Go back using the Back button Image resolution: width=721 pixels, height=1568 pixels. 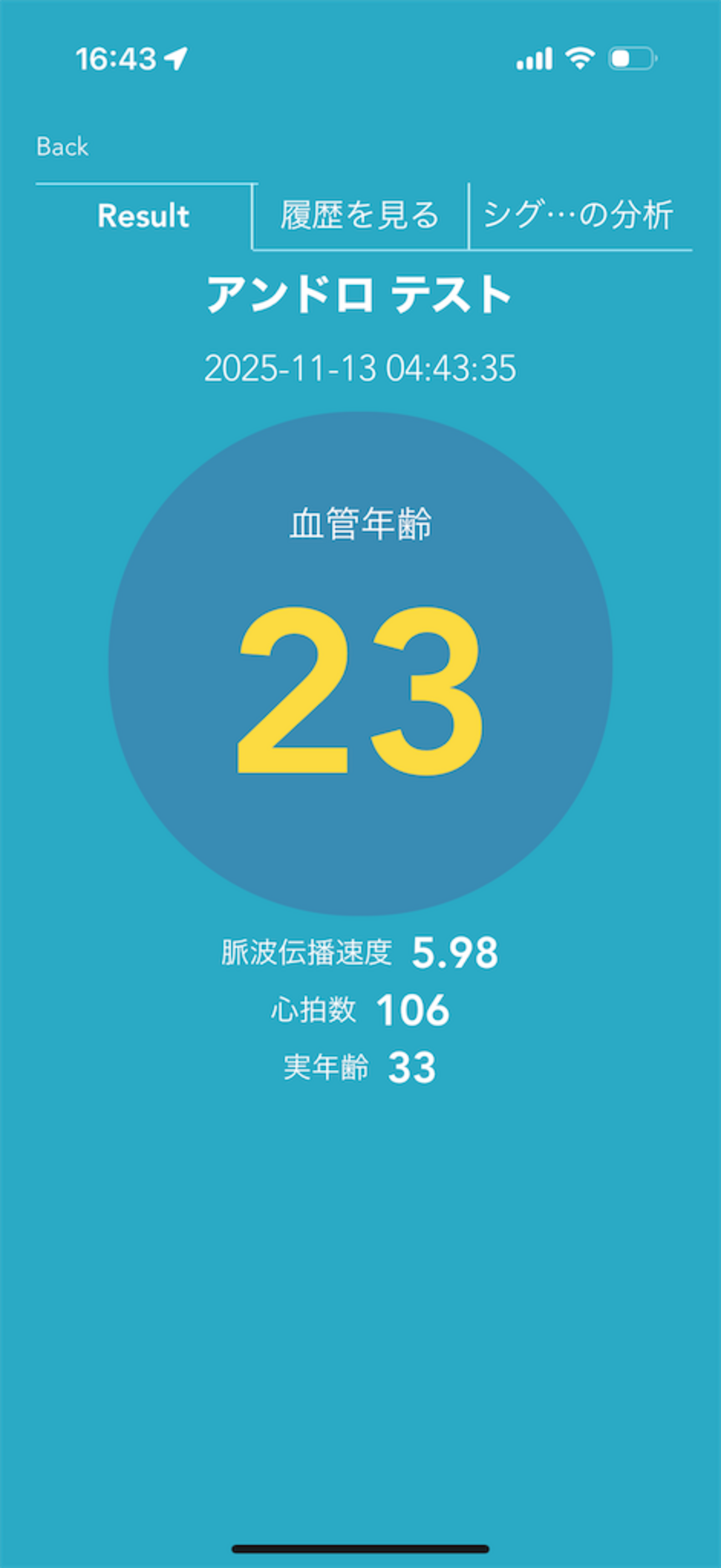pos(62,146)
